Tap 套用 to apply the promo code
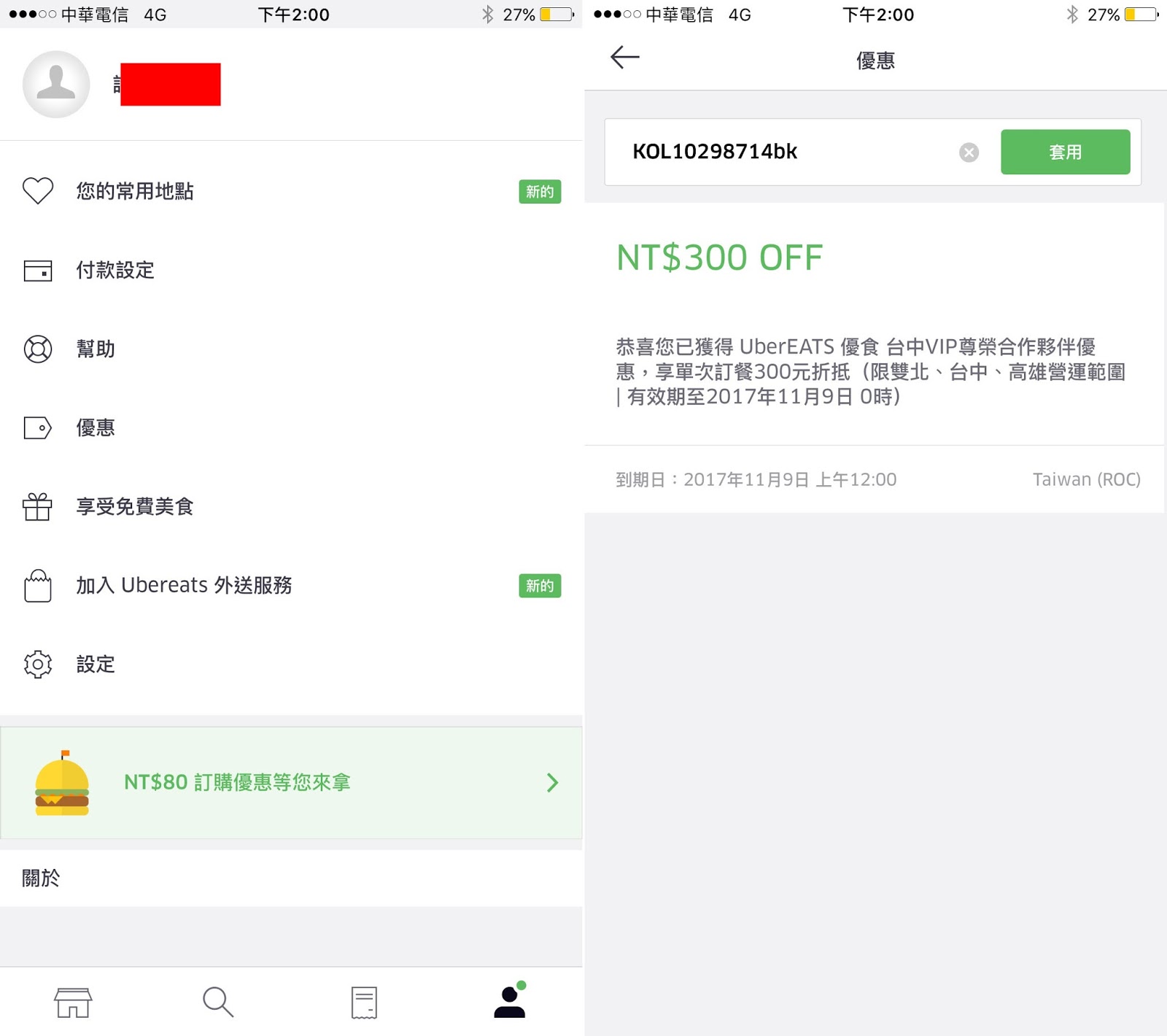 pyautogui.click(x=1065, y=152)
